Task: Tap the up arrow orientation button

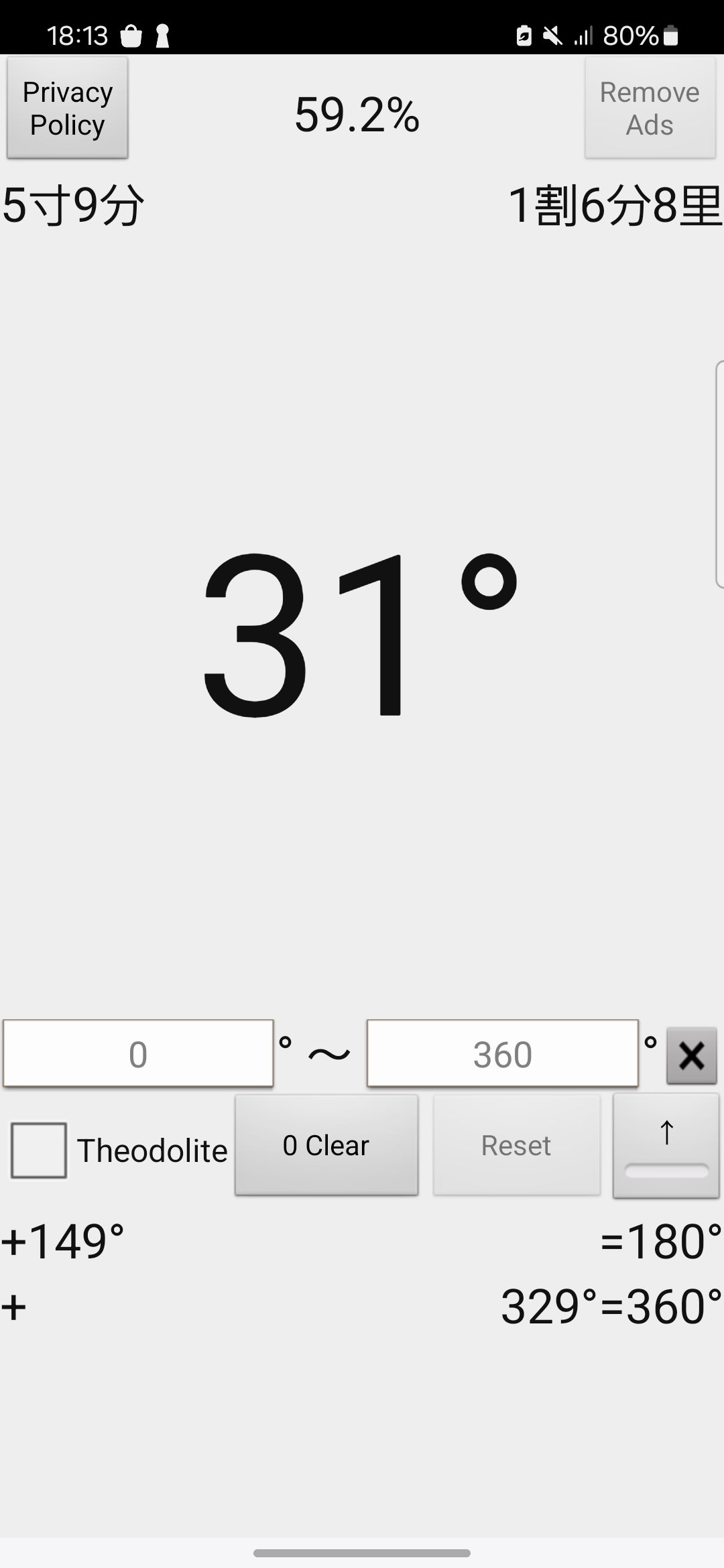Action: click(x=666, y=1145)
